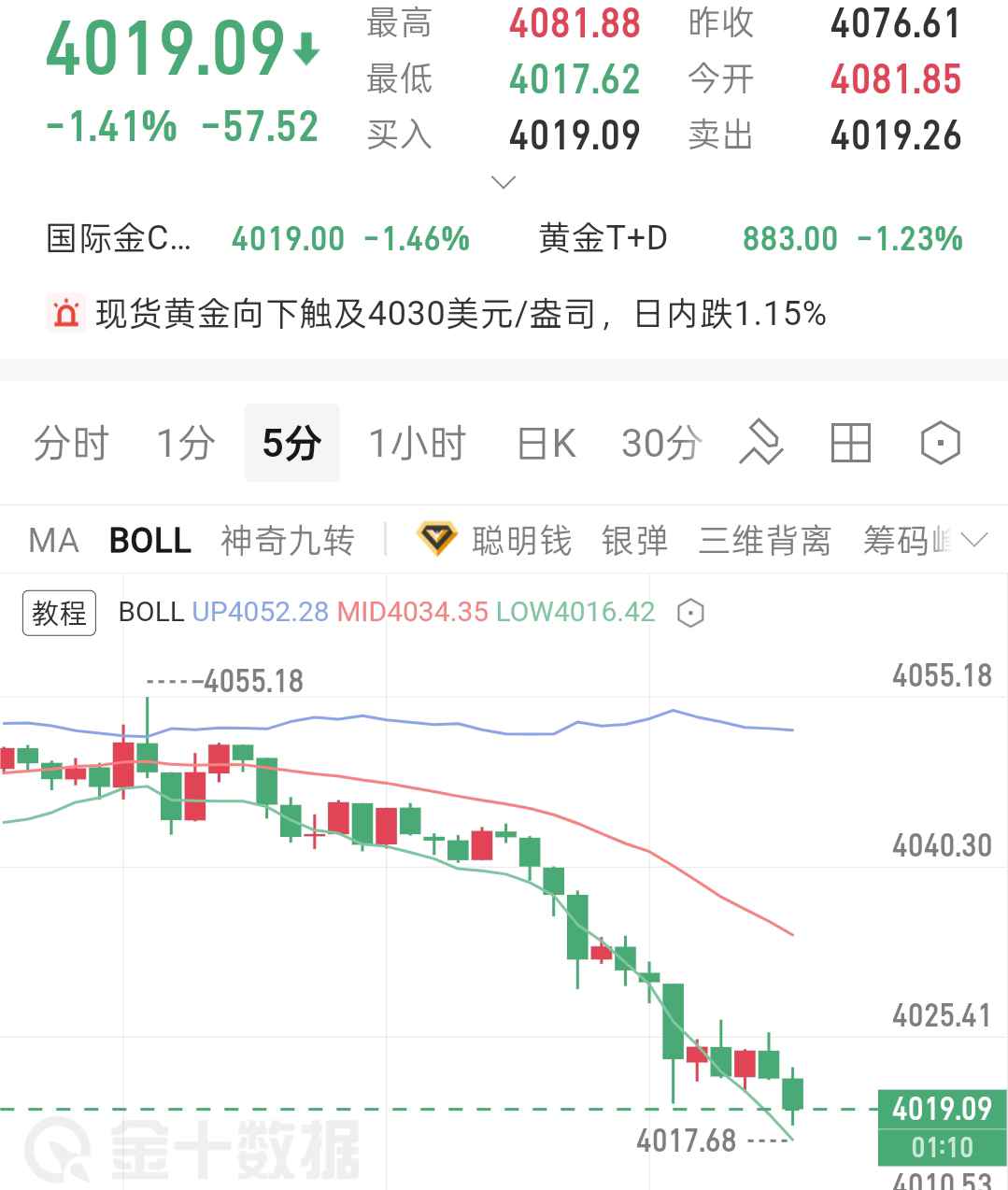1008x1190 pixels.
Task: Open the 国际金C quote
Action: click(x=259, y=239)
